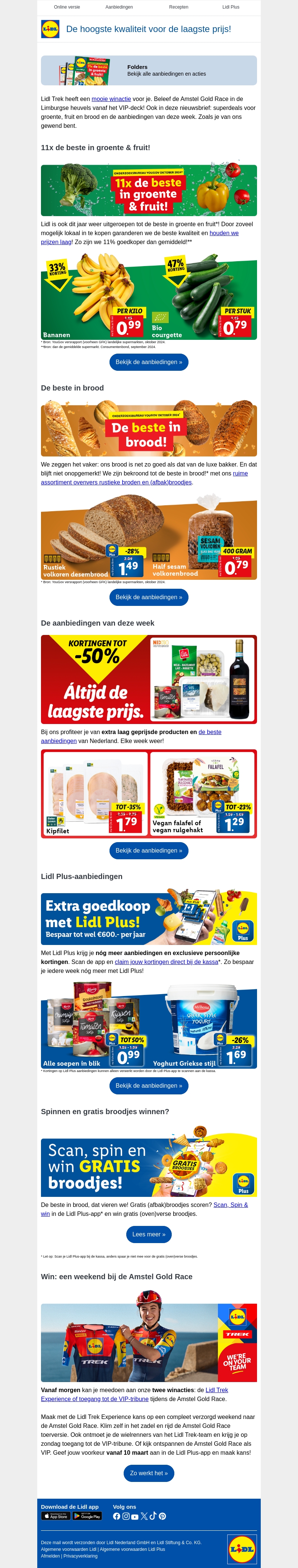Open the Online versie link
298x1568 pixels.
pos(67,7)
